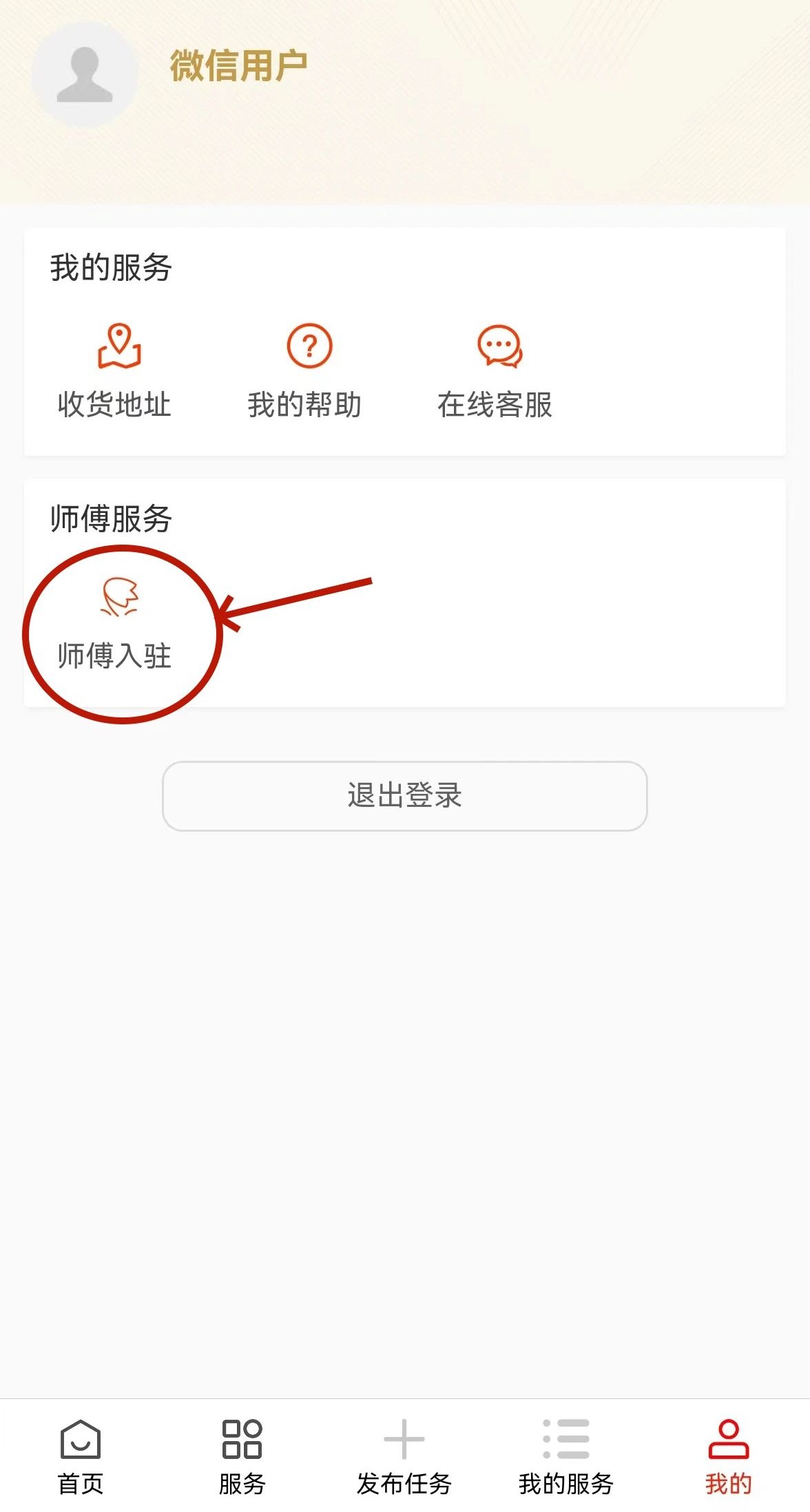The width and height of the screenshot is (810, 1512).
Task: Tap the user avatar picture
Action: click(85, 74)
